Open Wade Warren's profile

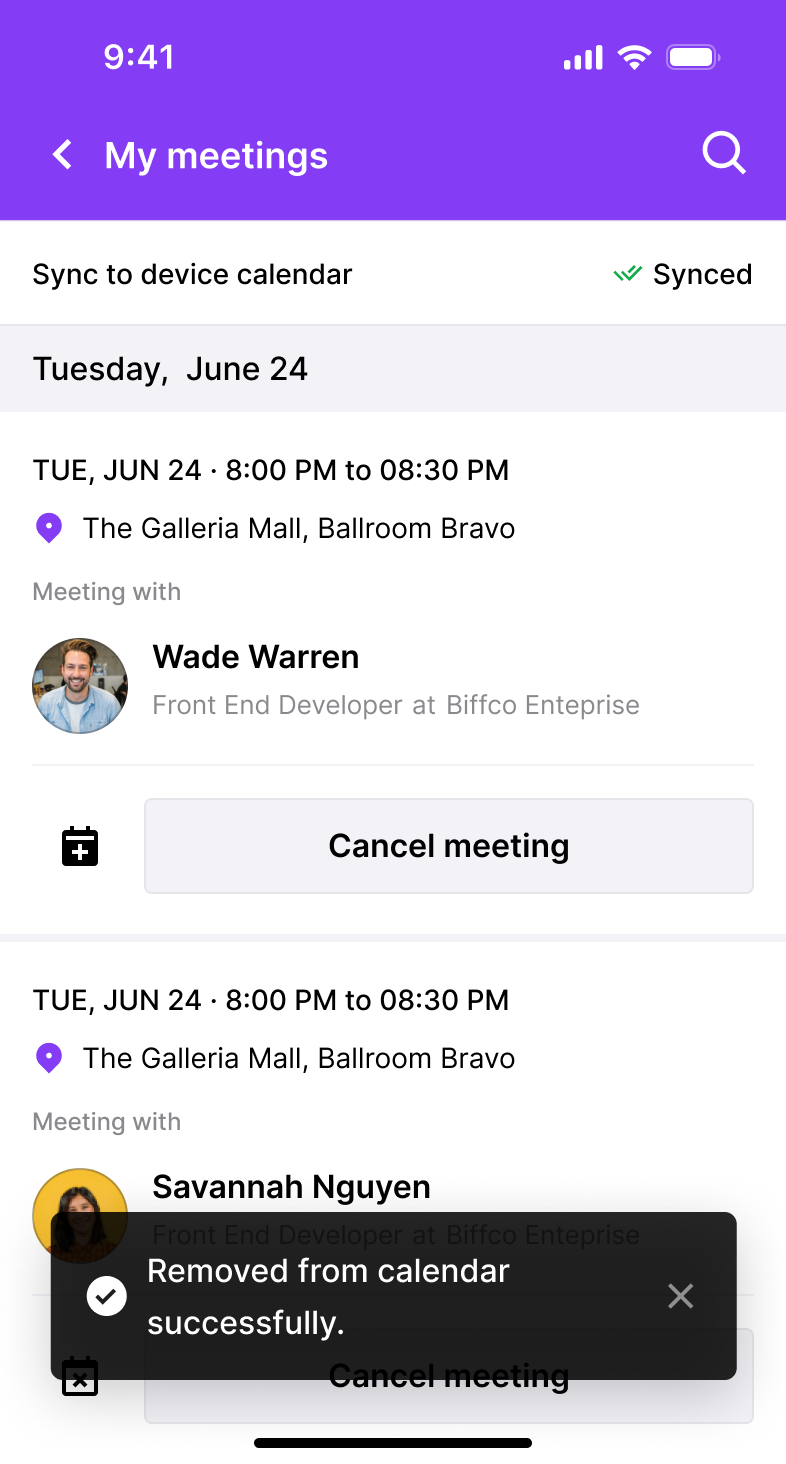(256, 657)
